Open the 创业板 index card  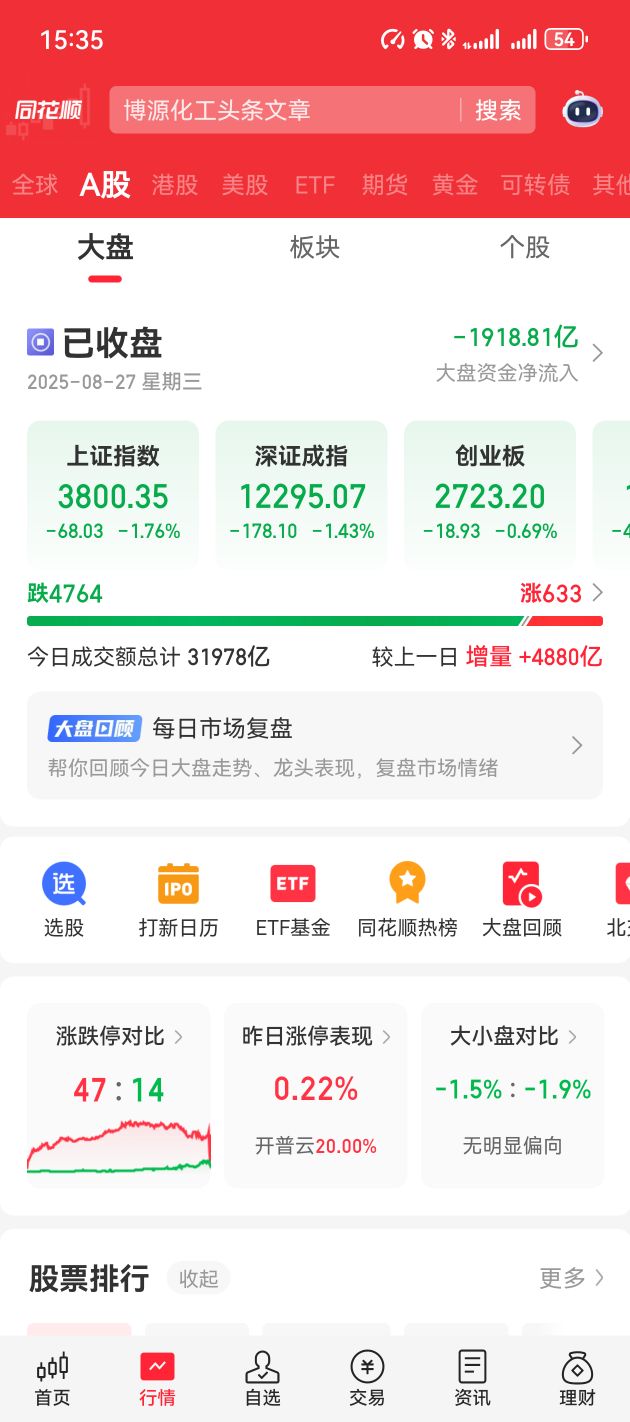pos(490,495)
